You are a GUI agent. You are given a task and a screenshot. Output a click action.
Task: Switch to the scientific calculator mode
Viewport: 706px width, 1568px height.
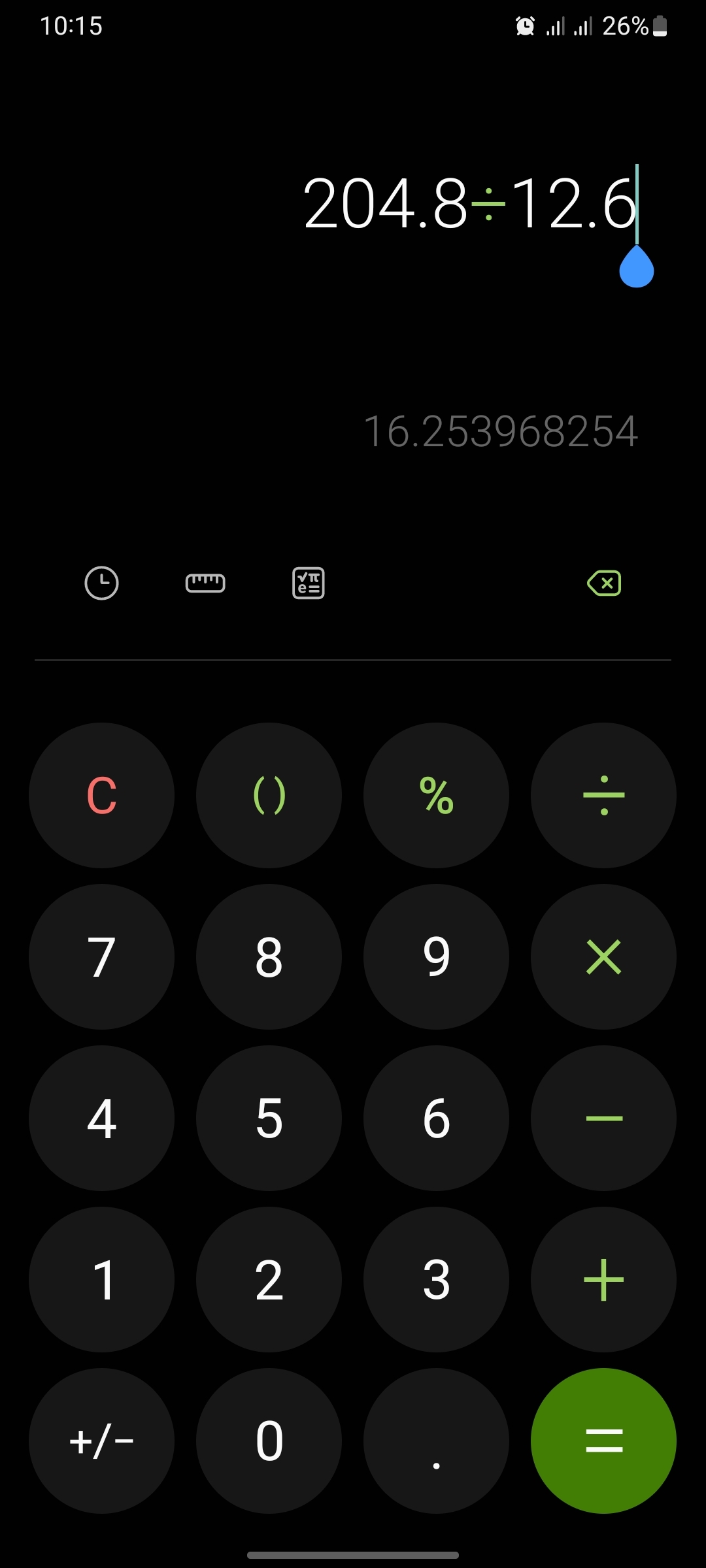(309, 583)
